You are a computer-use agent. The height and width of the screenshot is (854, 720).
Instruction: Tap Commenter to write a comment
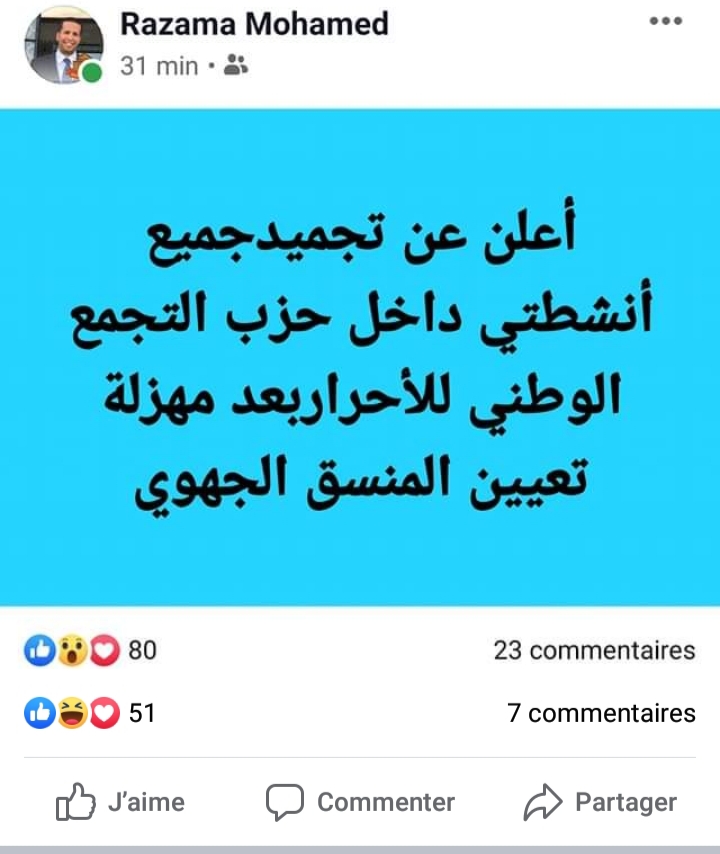(x=360, y=802)
